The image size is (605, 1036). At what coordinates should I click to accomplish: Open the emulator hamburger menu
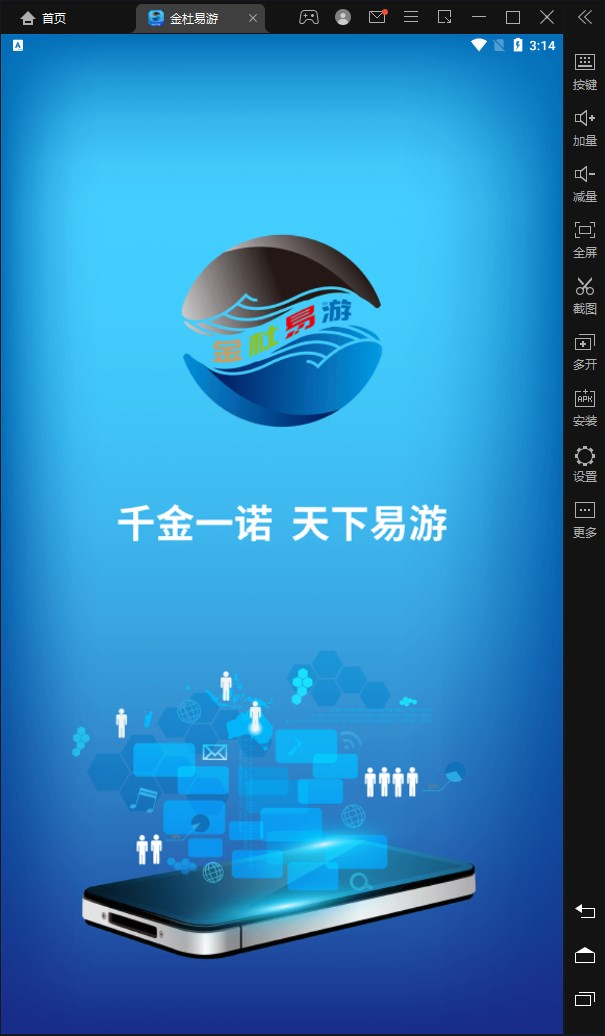click(x=411, y=17)
